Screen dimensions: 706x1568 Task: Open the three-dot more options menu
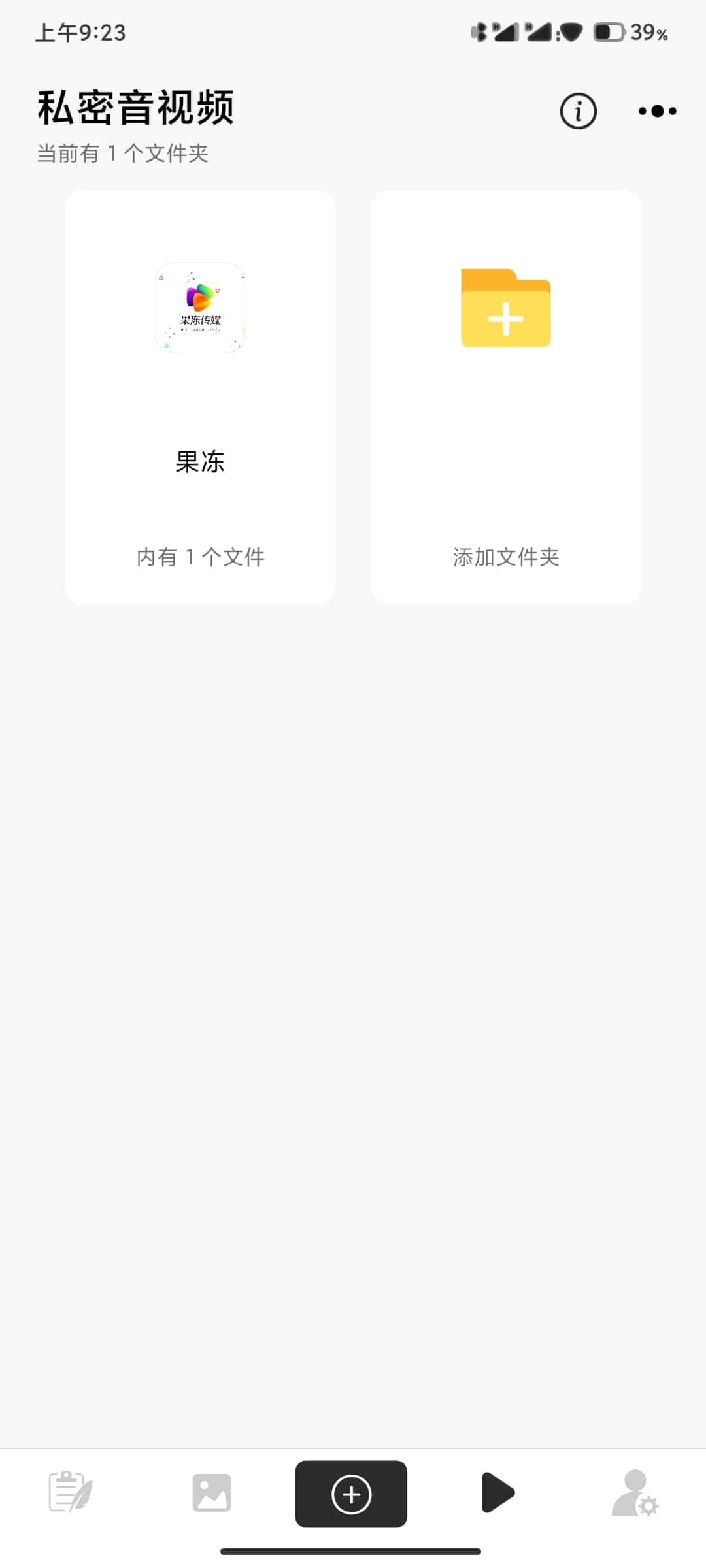(x=657, y=111)
